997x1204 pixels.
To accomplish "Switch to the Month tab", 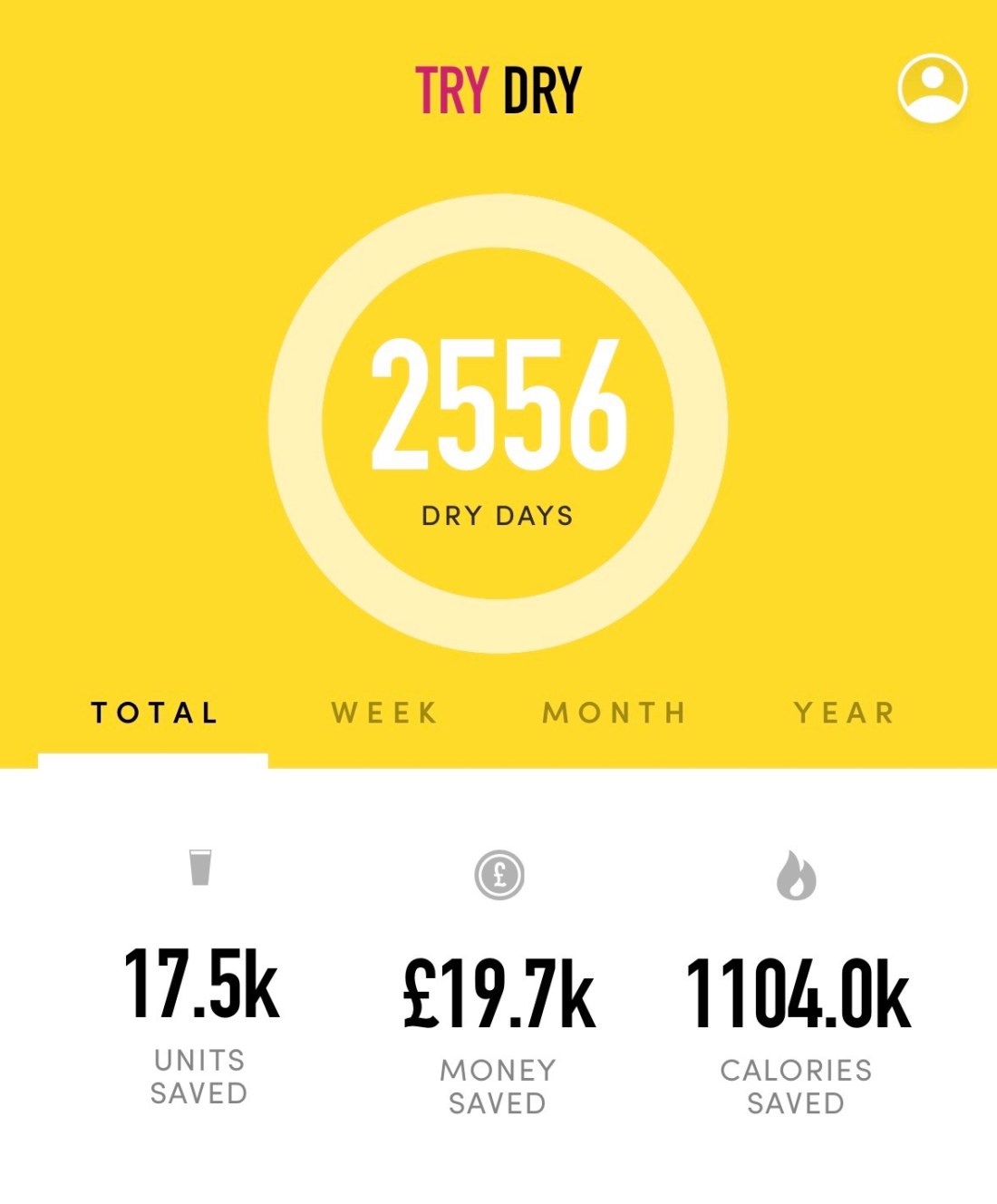I will (x=615, y=714).
